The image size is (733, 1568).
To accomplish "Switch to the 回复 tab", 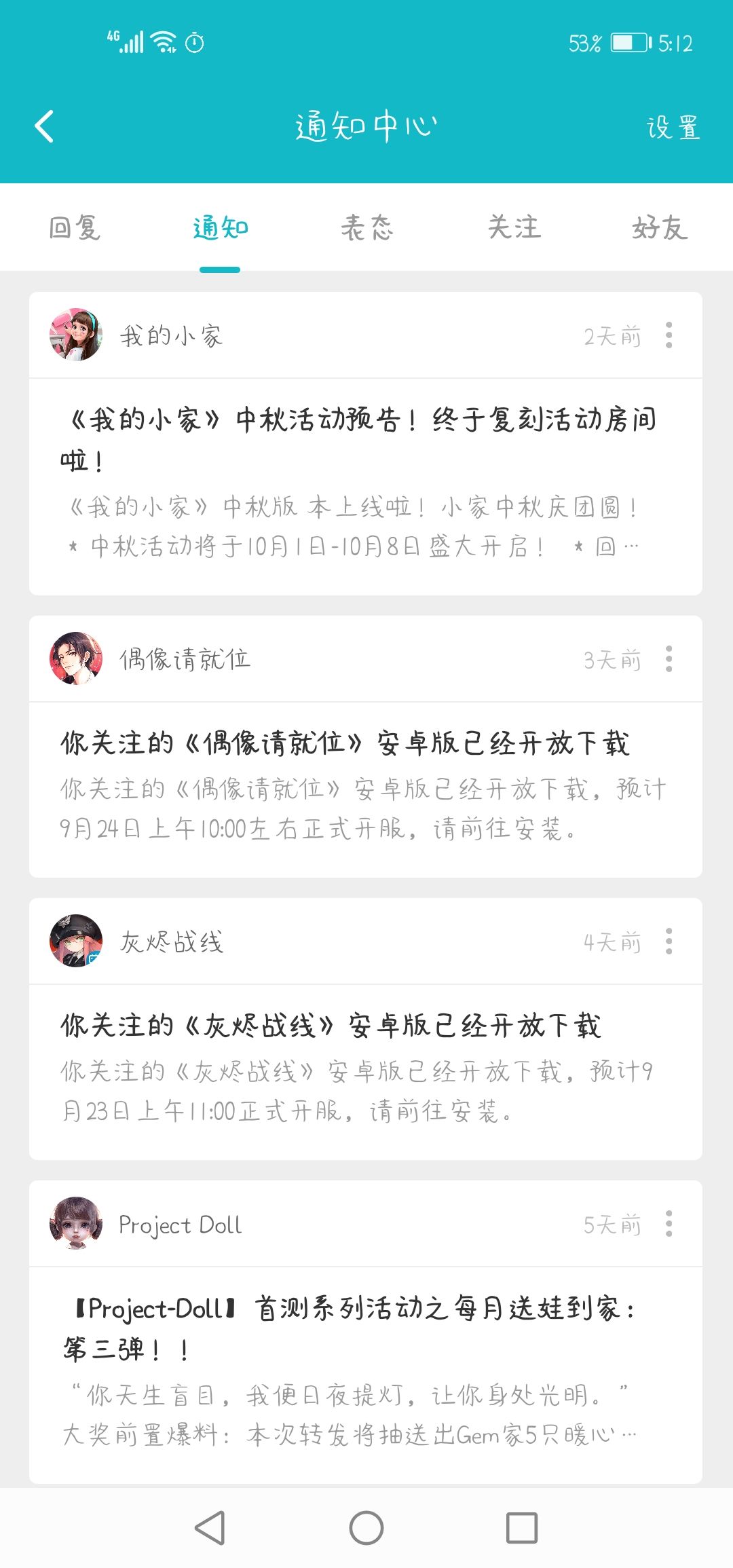I will point(75,227).
